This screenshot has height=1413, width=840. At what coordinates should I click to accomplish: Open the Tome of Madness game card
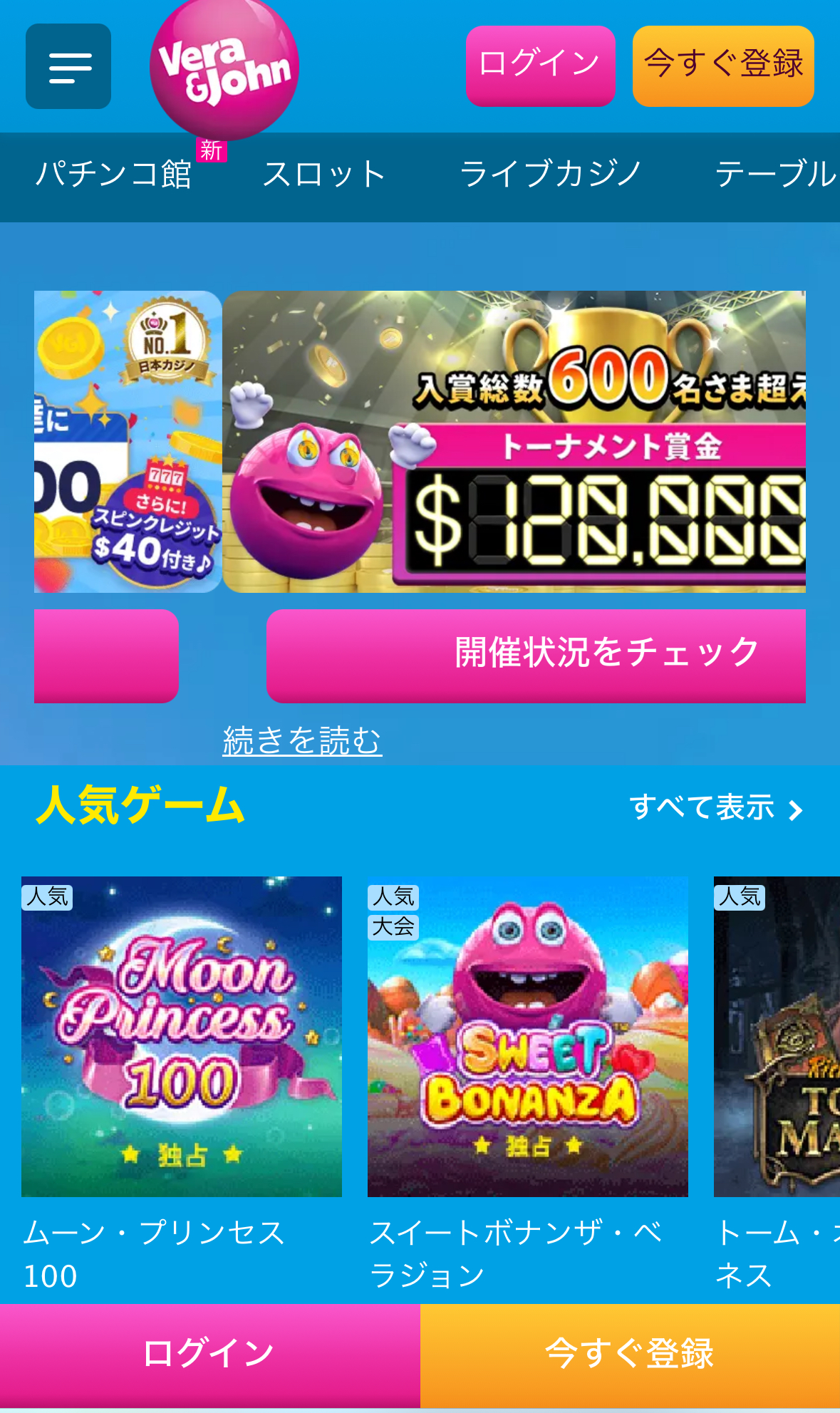(777, 1037)
